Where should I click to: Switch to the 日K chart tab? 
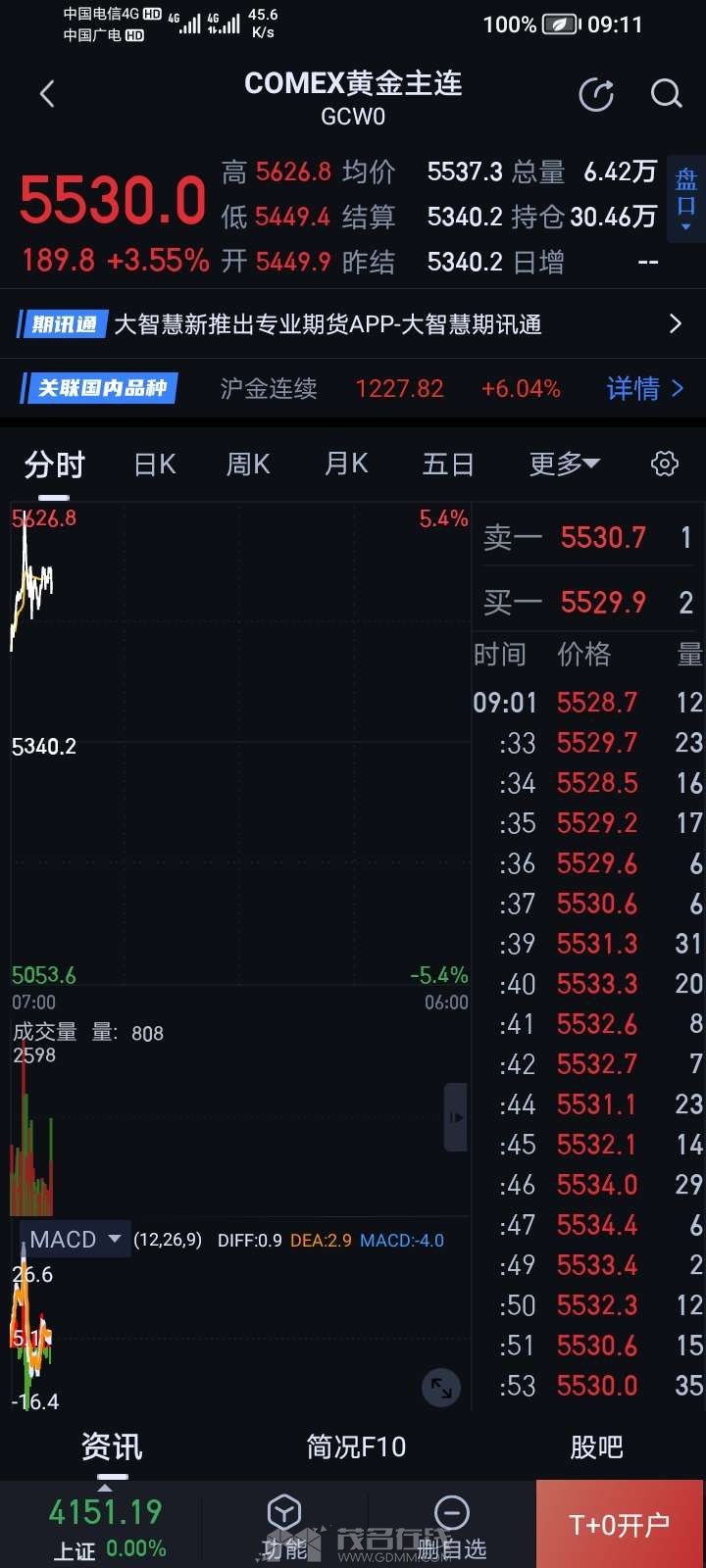155,464
